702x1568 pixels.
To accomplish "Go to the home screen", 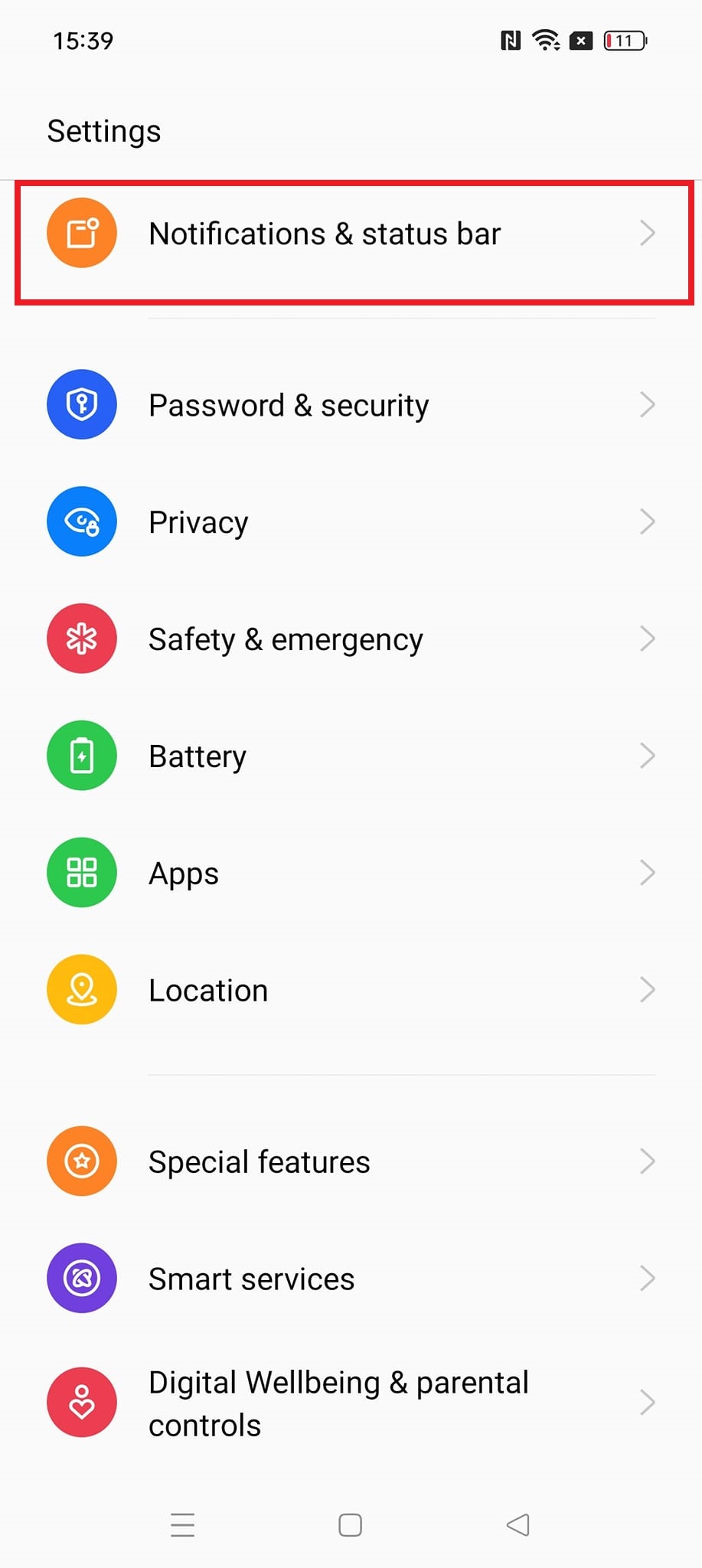I will click(x=351, y=1524).
